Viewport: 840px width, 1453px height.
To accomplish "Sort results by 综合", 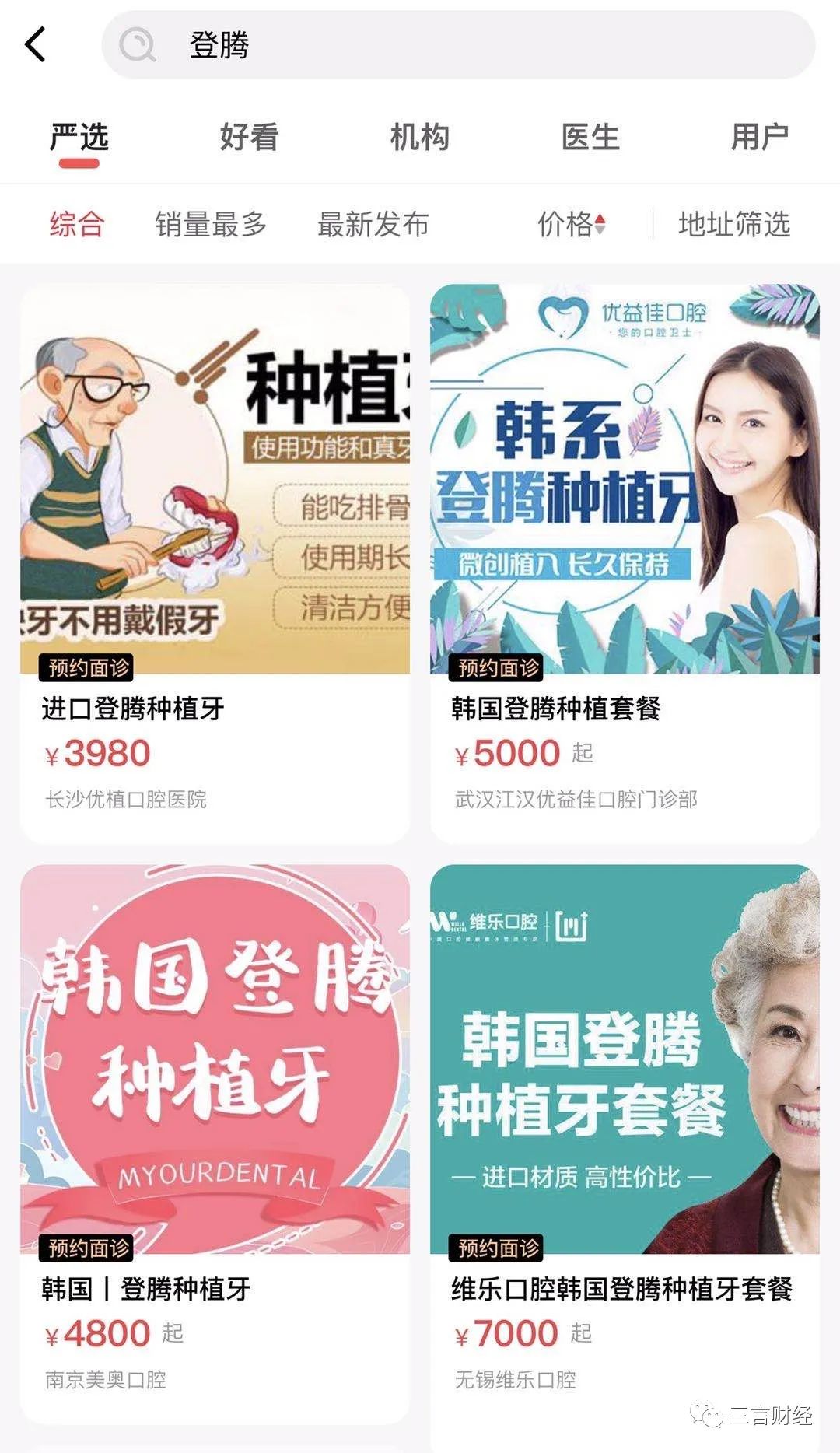I will coord(77,224).
